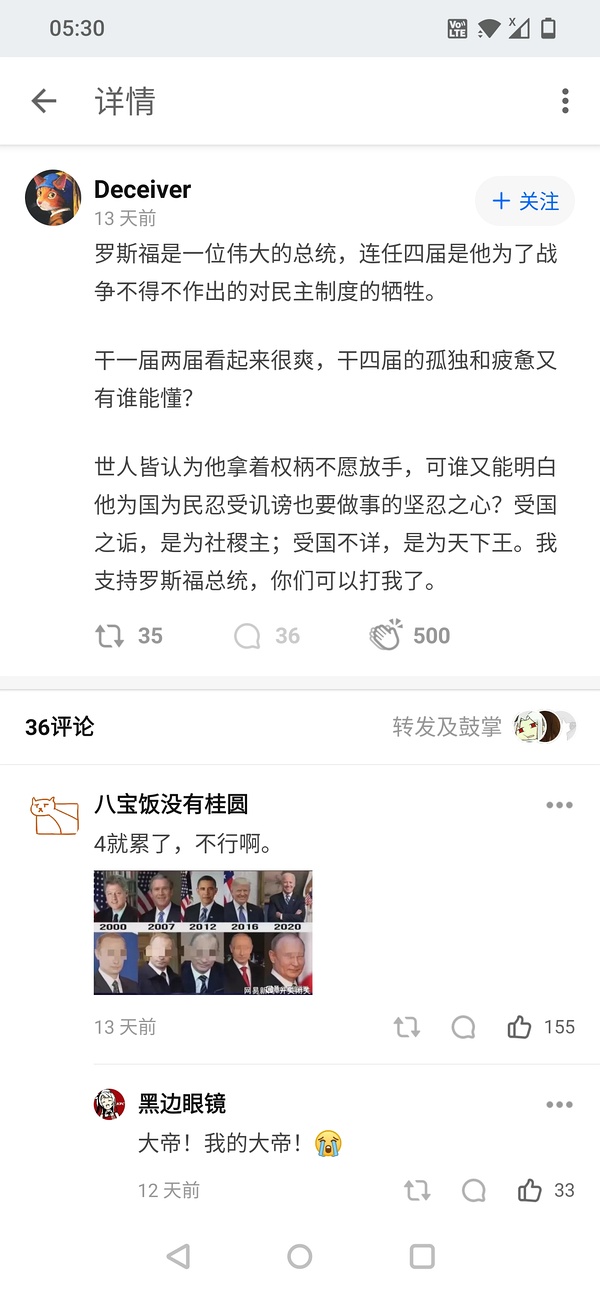Open the overflow menu in the top bar
Screen dimensions: 600x1300
pos(565,101)
